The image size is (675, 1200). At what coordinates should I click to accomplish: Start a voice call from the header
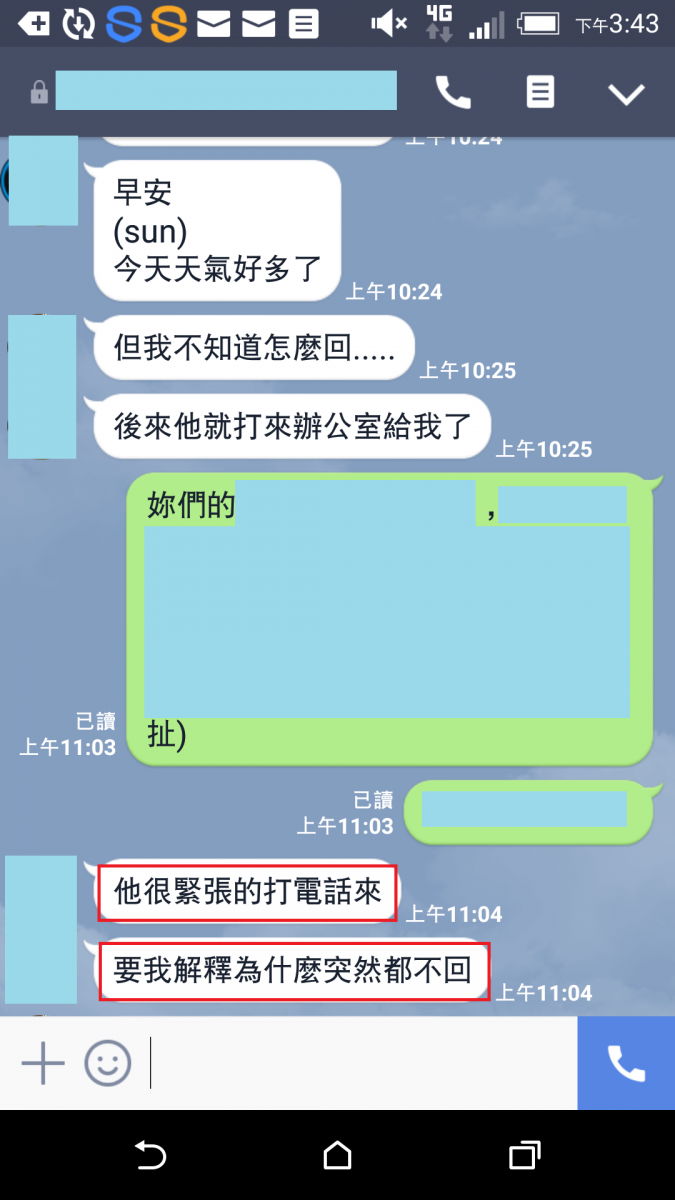coord(453,93)
